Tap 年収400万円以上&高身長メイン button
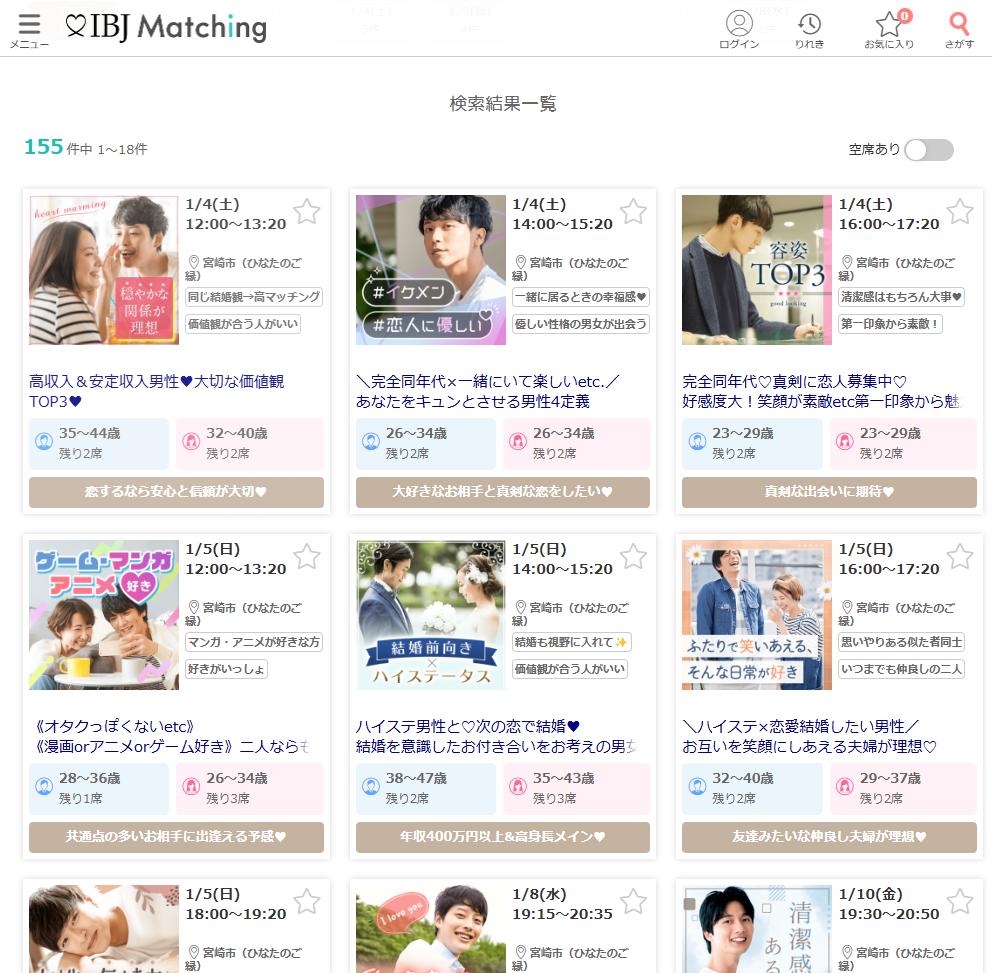This screenshot has width=992, height=973. click(x=503, y=837)
